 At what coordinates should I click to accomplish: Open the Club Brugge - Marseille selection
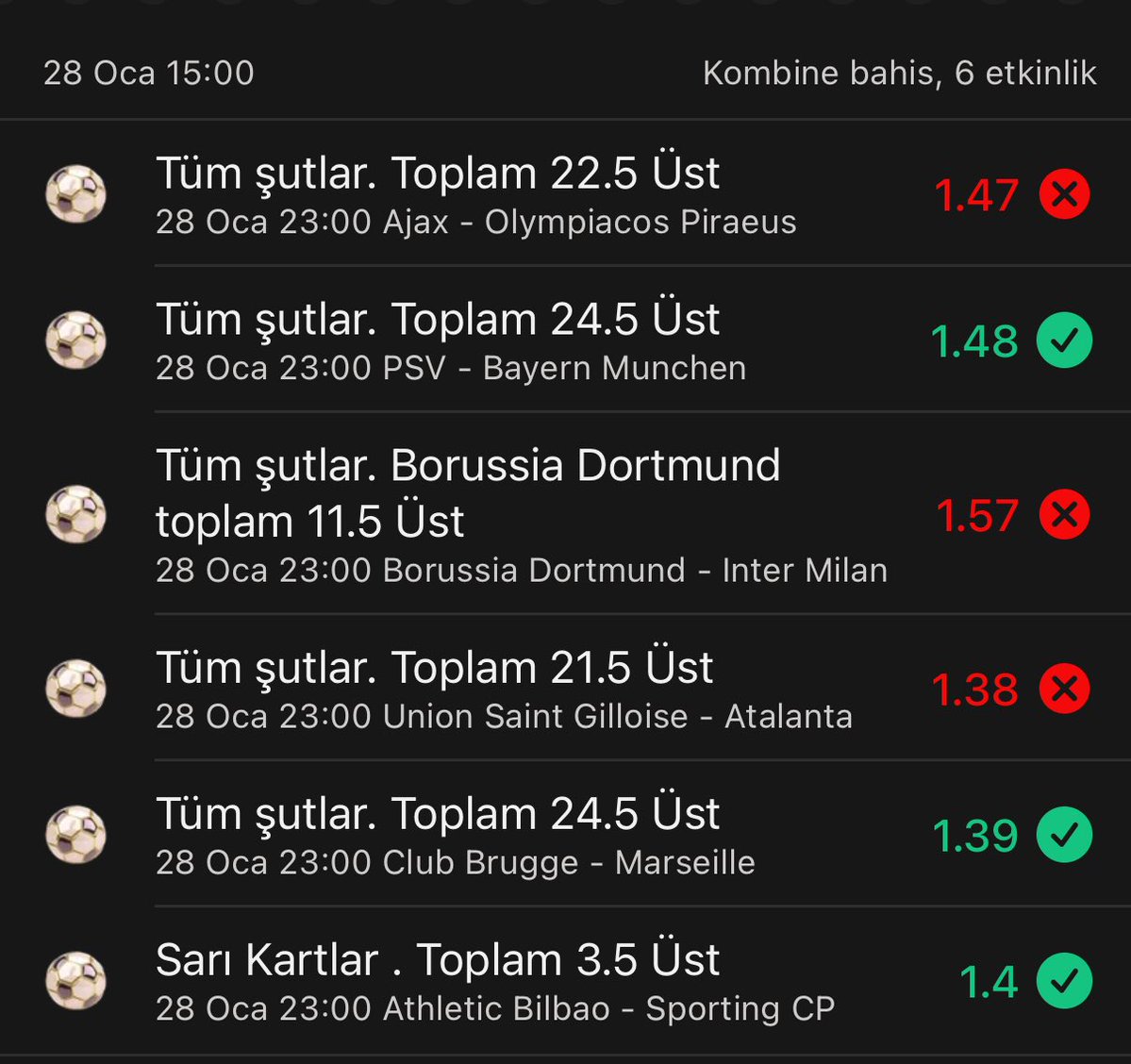click(455, 836)
